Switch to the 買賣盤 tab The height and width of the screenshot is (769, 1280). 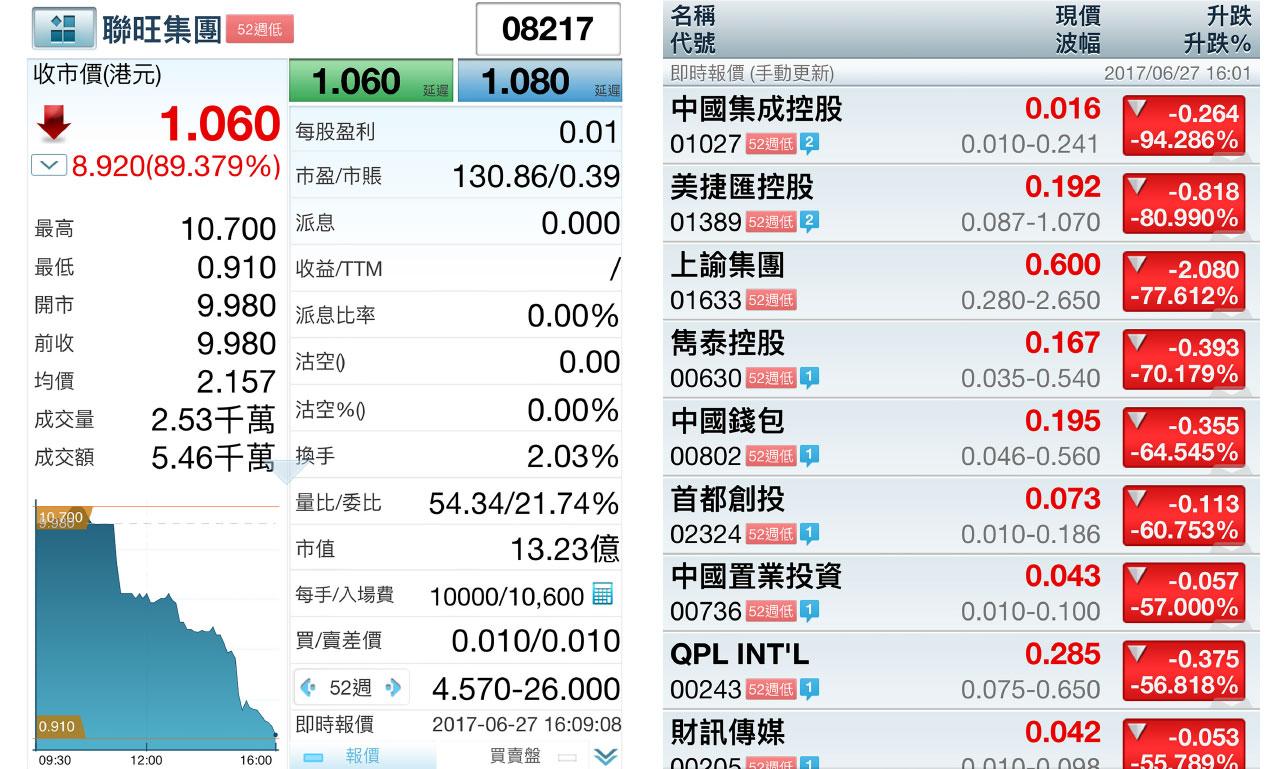pos(515,756)
